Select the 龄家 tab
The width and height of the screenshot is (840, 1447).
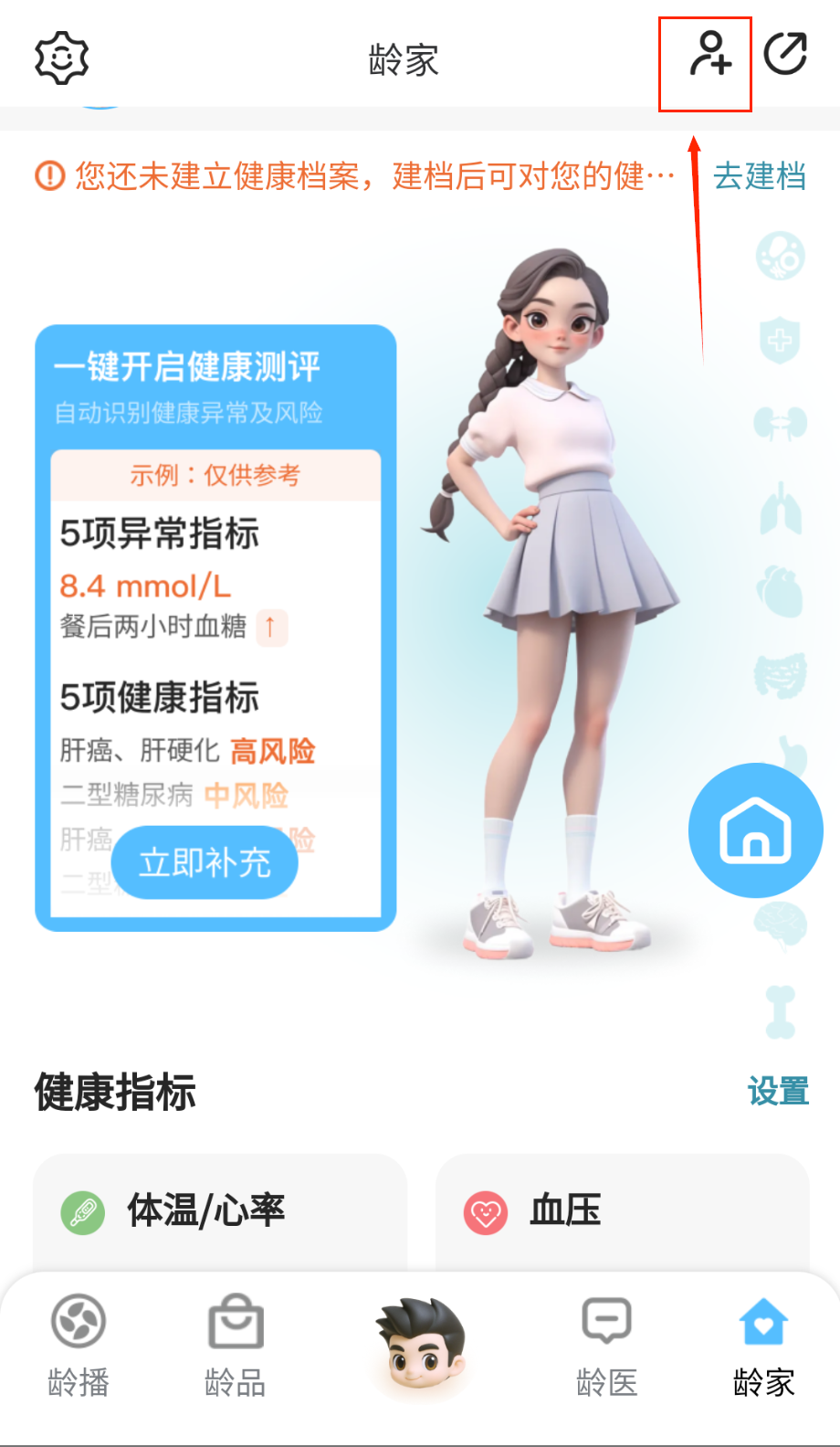coord(764,1345)
